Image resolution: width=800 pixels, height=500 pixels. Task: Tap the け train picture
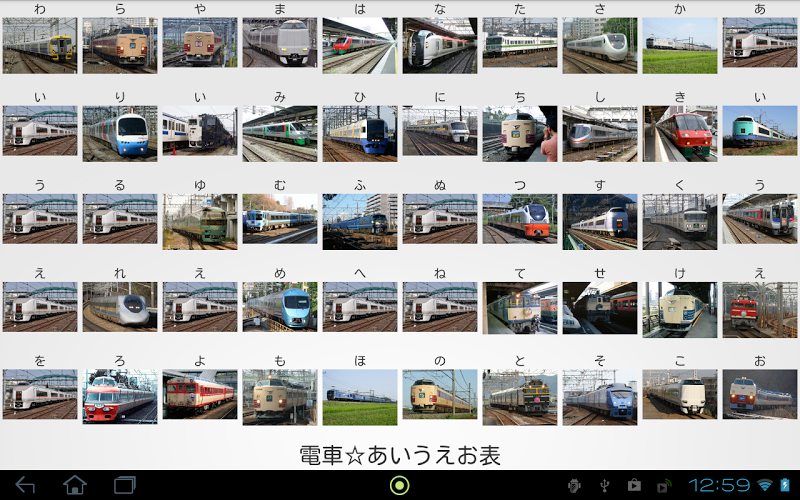click(x=680, y=307)
